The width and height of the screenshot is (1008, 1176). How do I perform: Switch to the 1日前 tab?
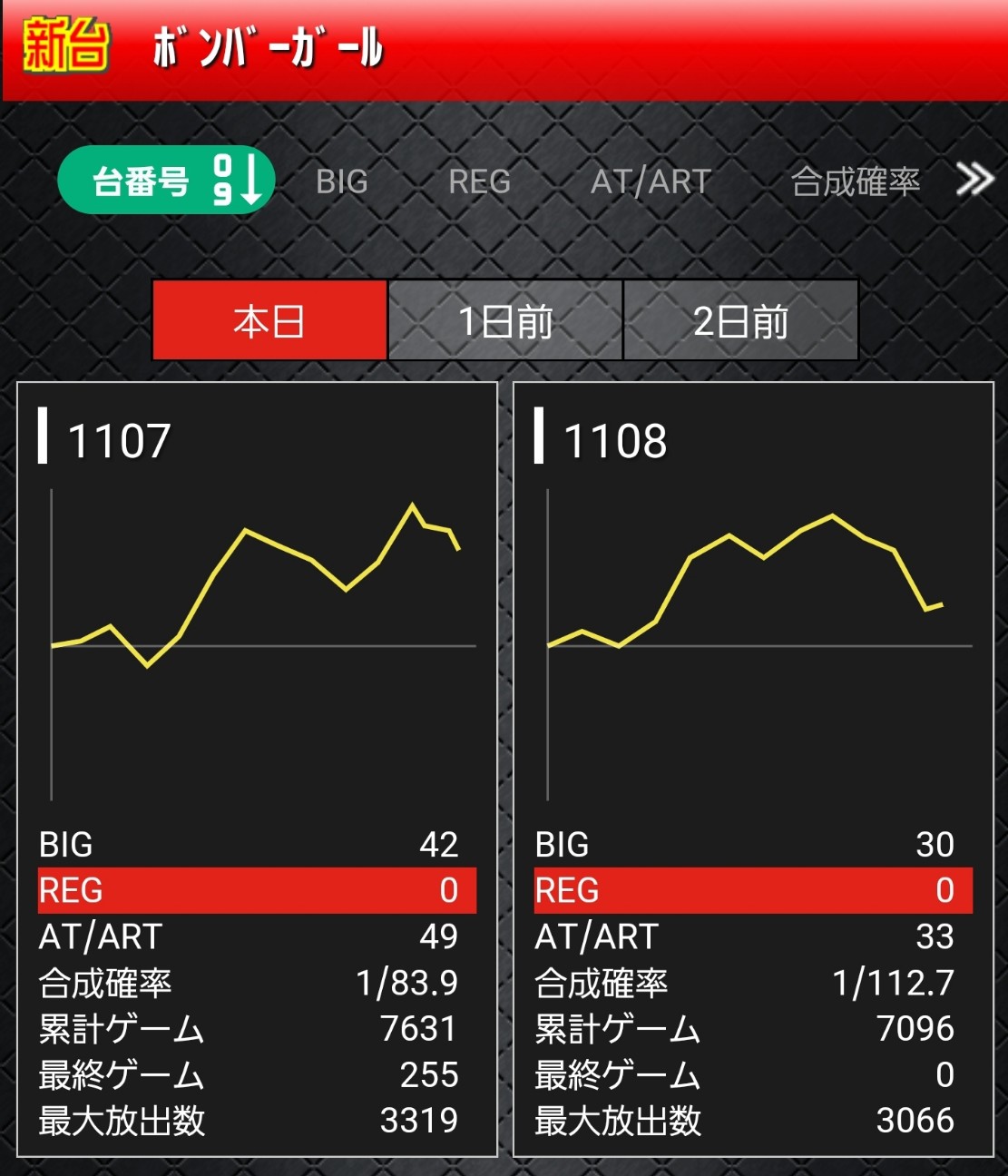click(505, 320)
